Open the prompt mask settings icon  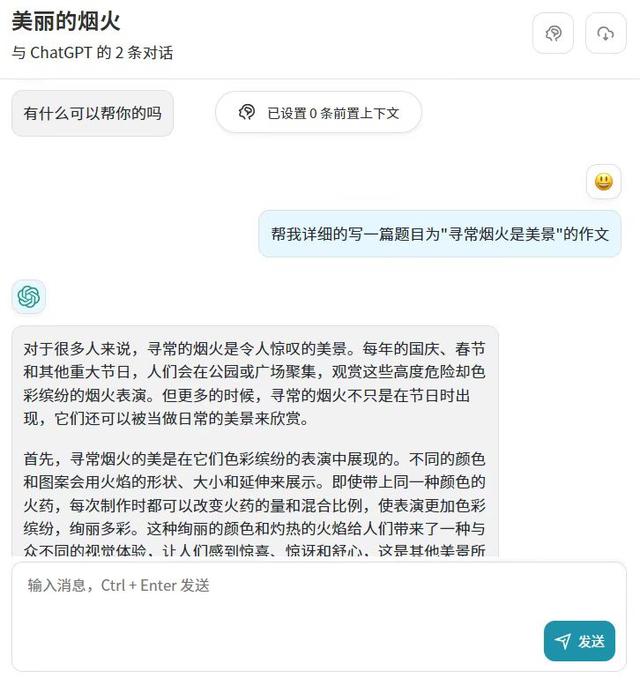pyautogui.click(x=553, y=33)
